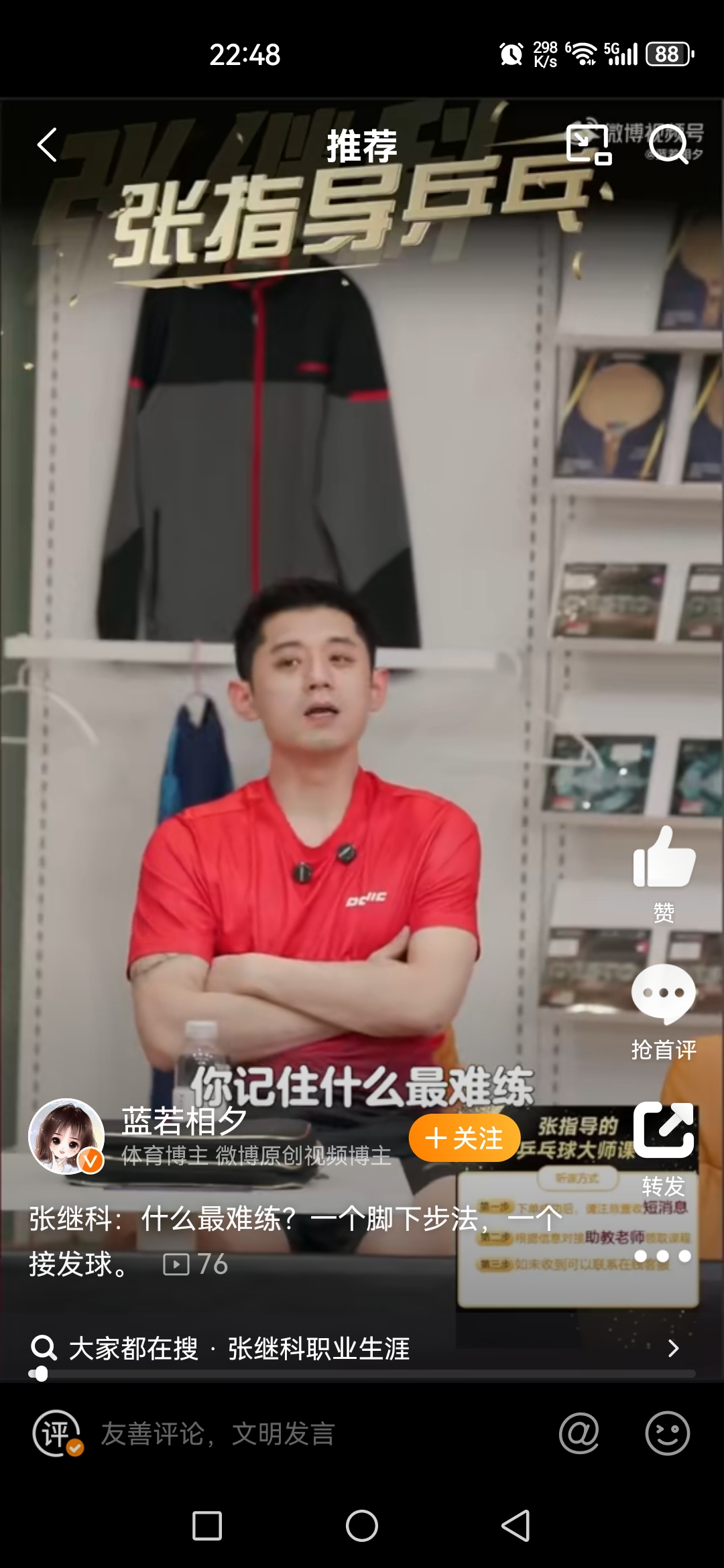
Task: Mention someone with the @ icon
Action: pos(579,1434)
